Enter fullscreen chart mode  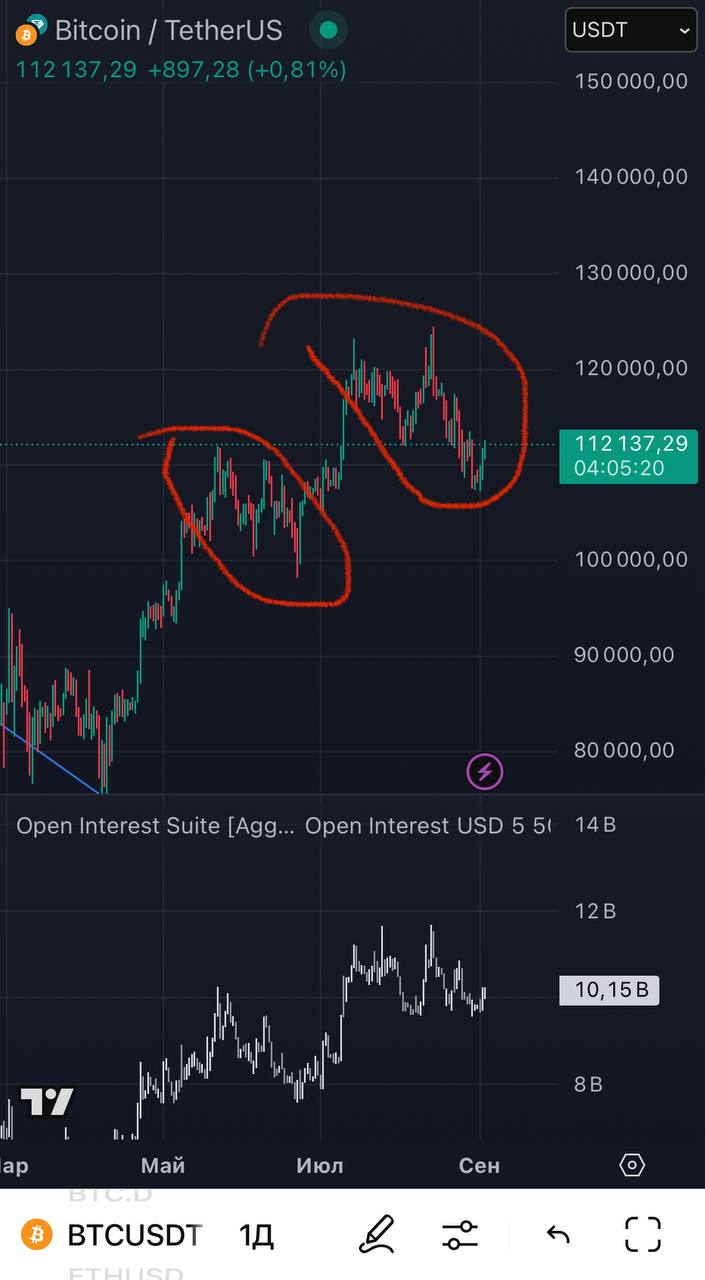642,1234
